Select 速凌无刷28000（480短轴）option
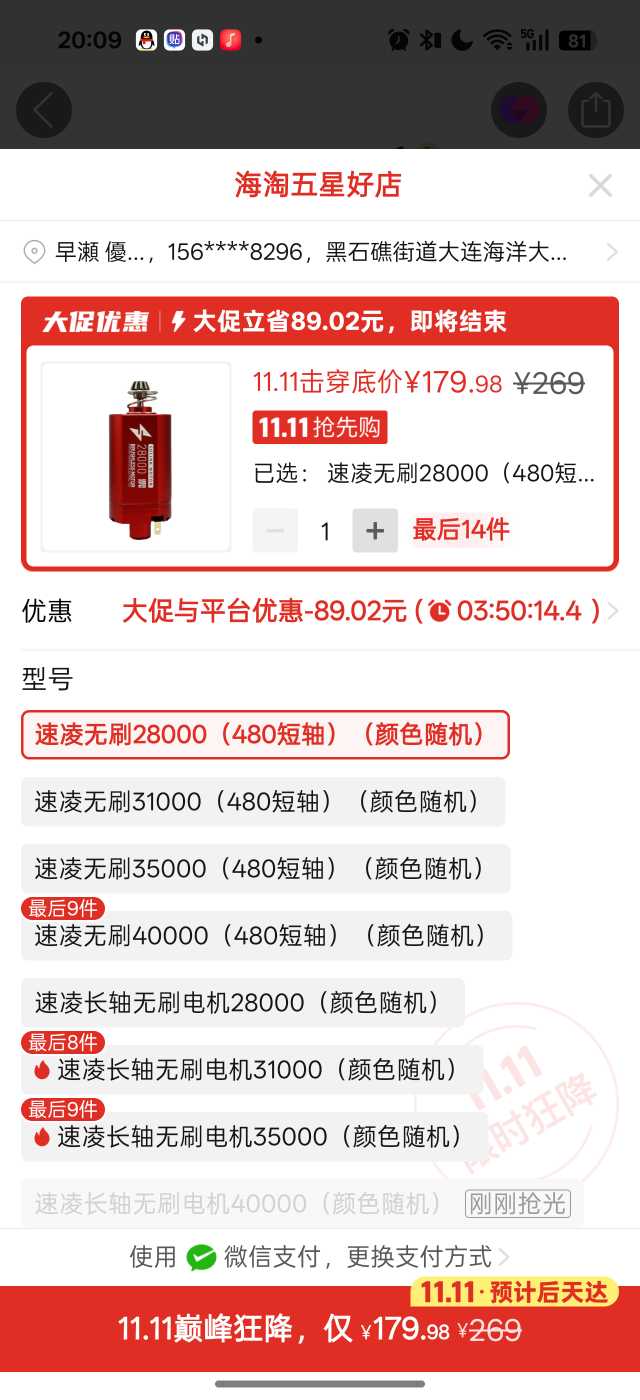 [x=265, y=735]
